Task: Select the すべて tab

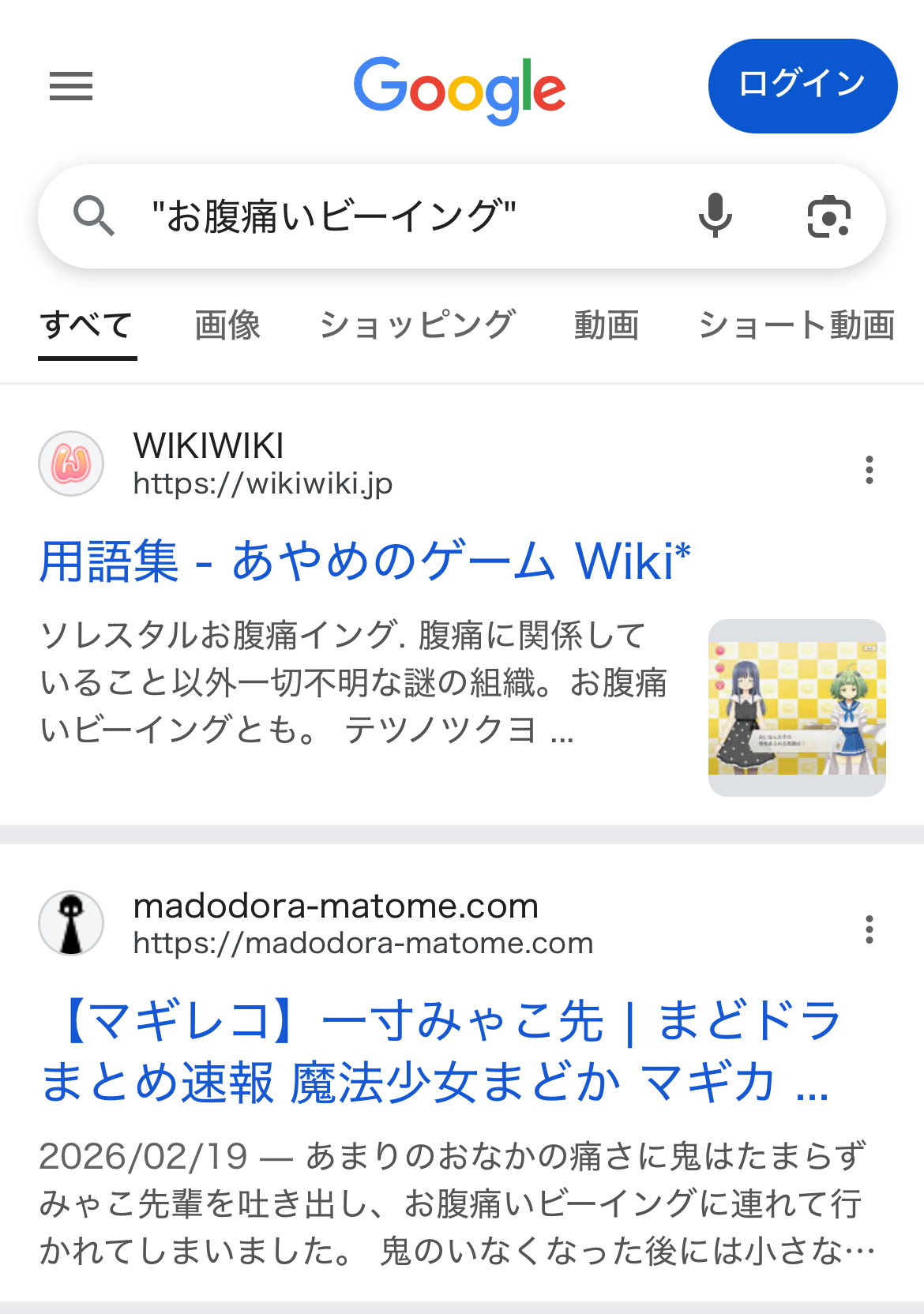Action: 87,325
